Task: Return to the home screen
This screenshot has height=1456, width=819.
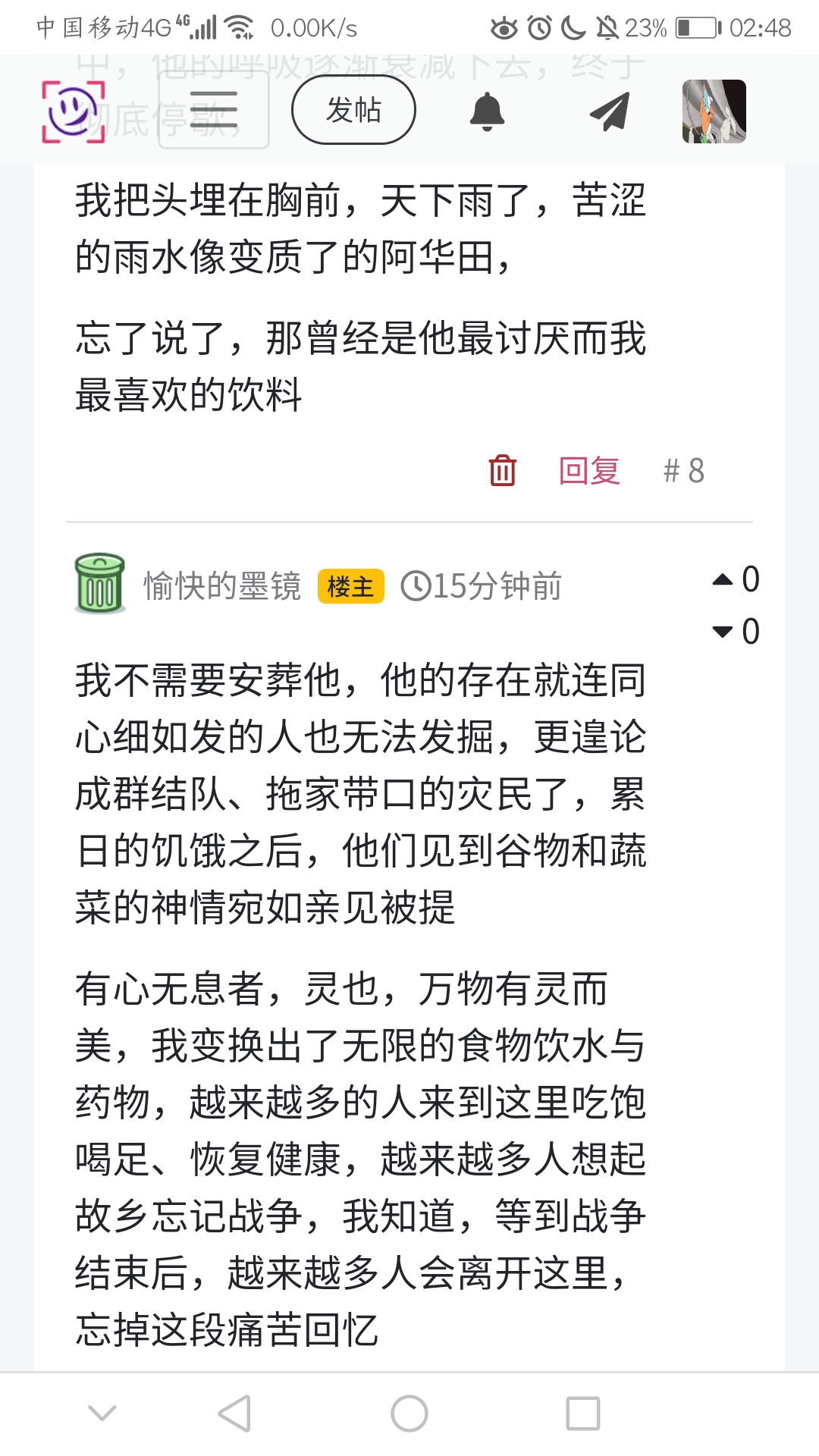Action: click(x=409, y=1414)
